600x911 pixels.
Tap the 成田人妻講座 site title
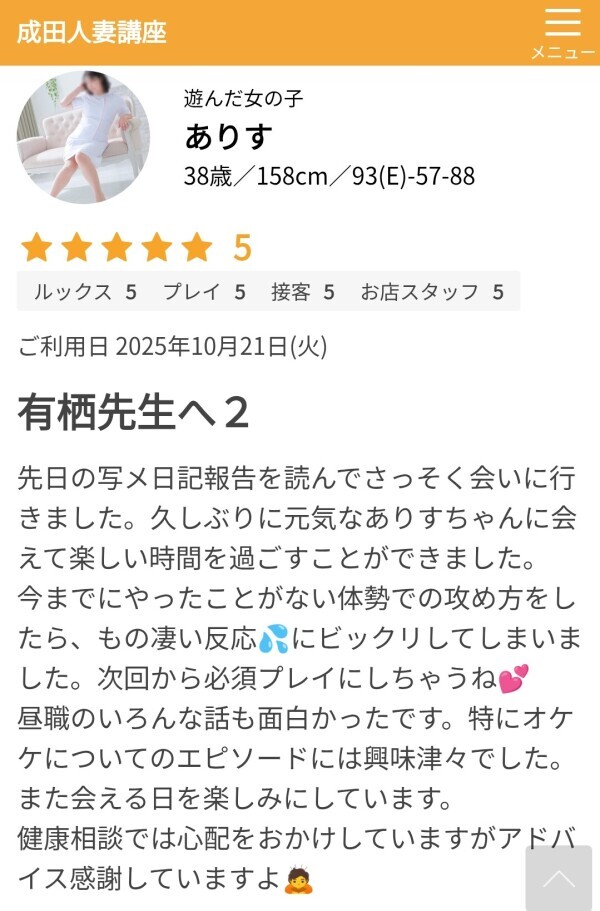click(92, 32)
